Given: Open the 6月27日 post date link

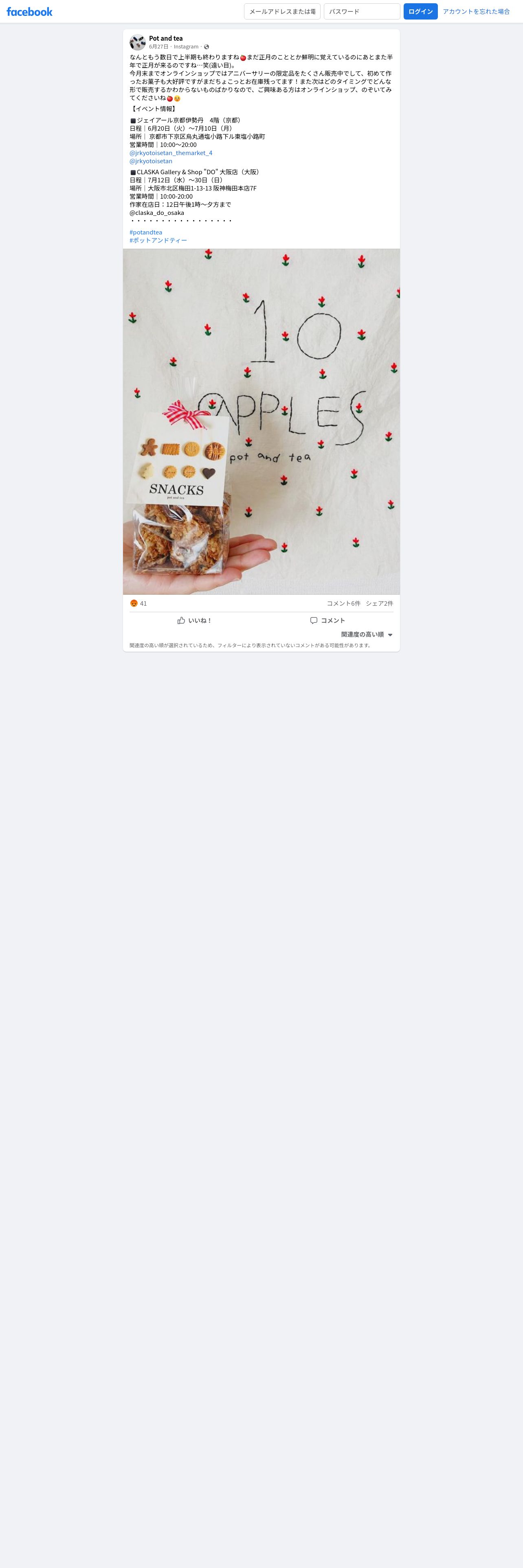Looking at the screenshot, I should [158, 47].
